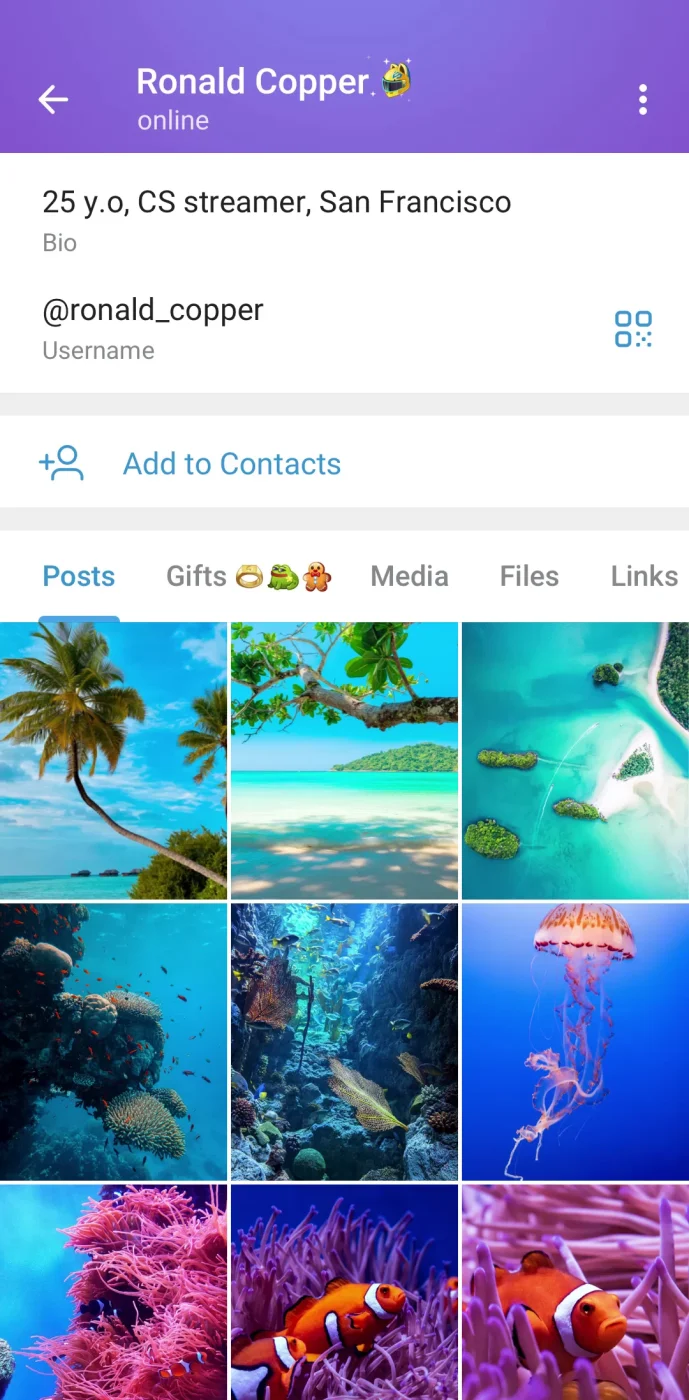The height and width of the screenshot is (1400, 689).
Task: View the aerial islands post
Action: [x=575, y=760]
